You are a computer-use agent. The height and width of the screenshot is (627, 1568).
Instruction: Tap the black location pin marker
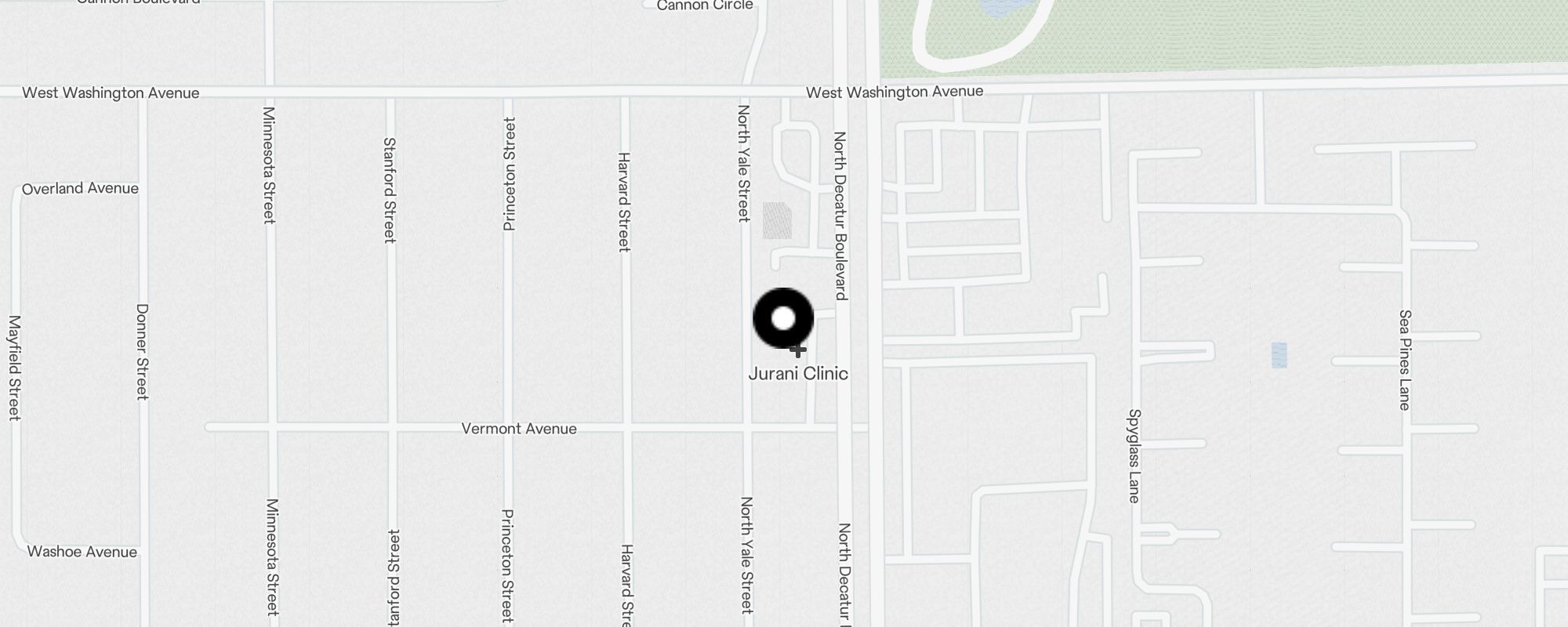pyautogui.click(x=783, y=319)
